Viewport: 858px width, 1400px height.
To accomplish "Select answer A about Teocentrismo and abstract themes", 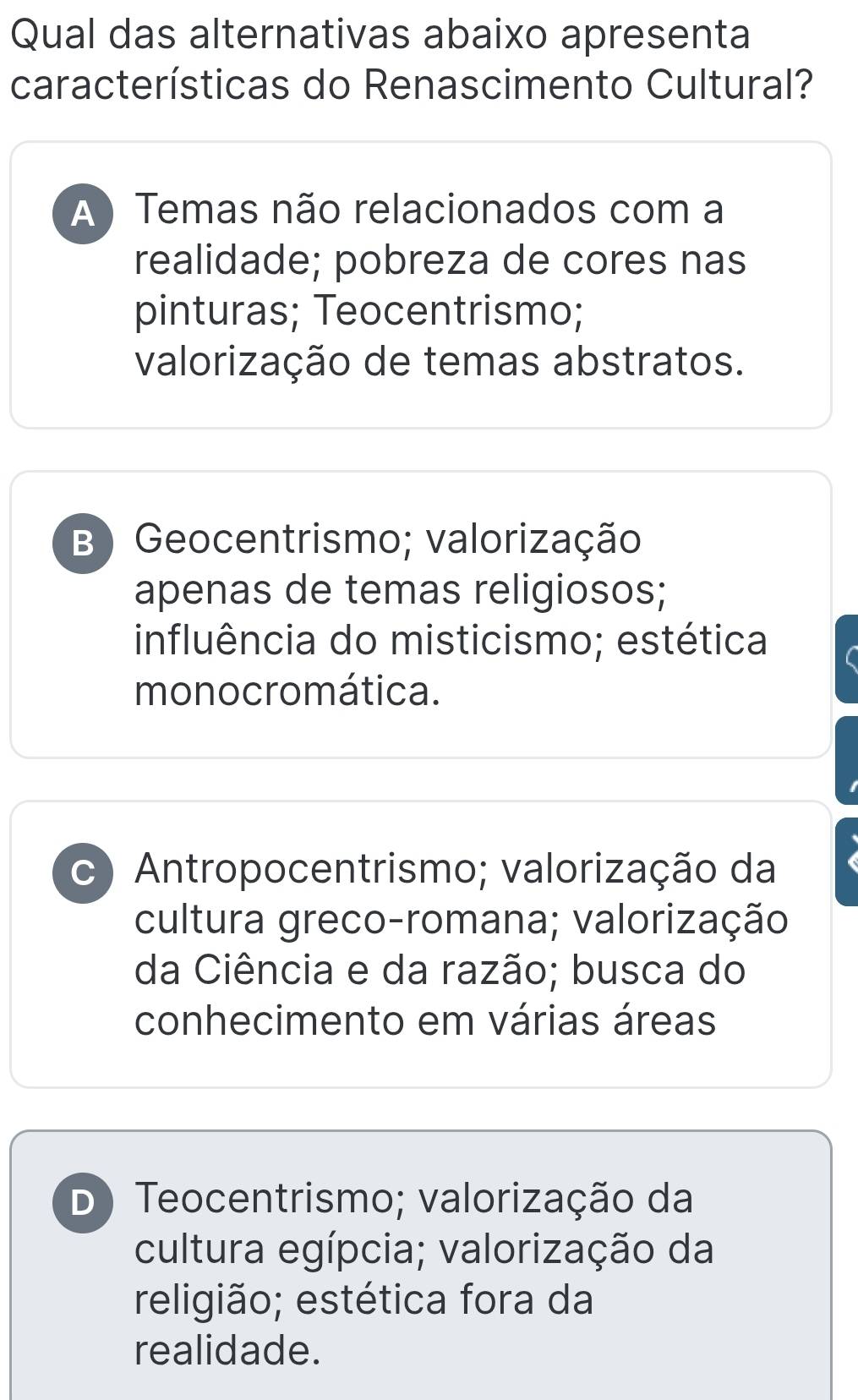I will 420,285.
